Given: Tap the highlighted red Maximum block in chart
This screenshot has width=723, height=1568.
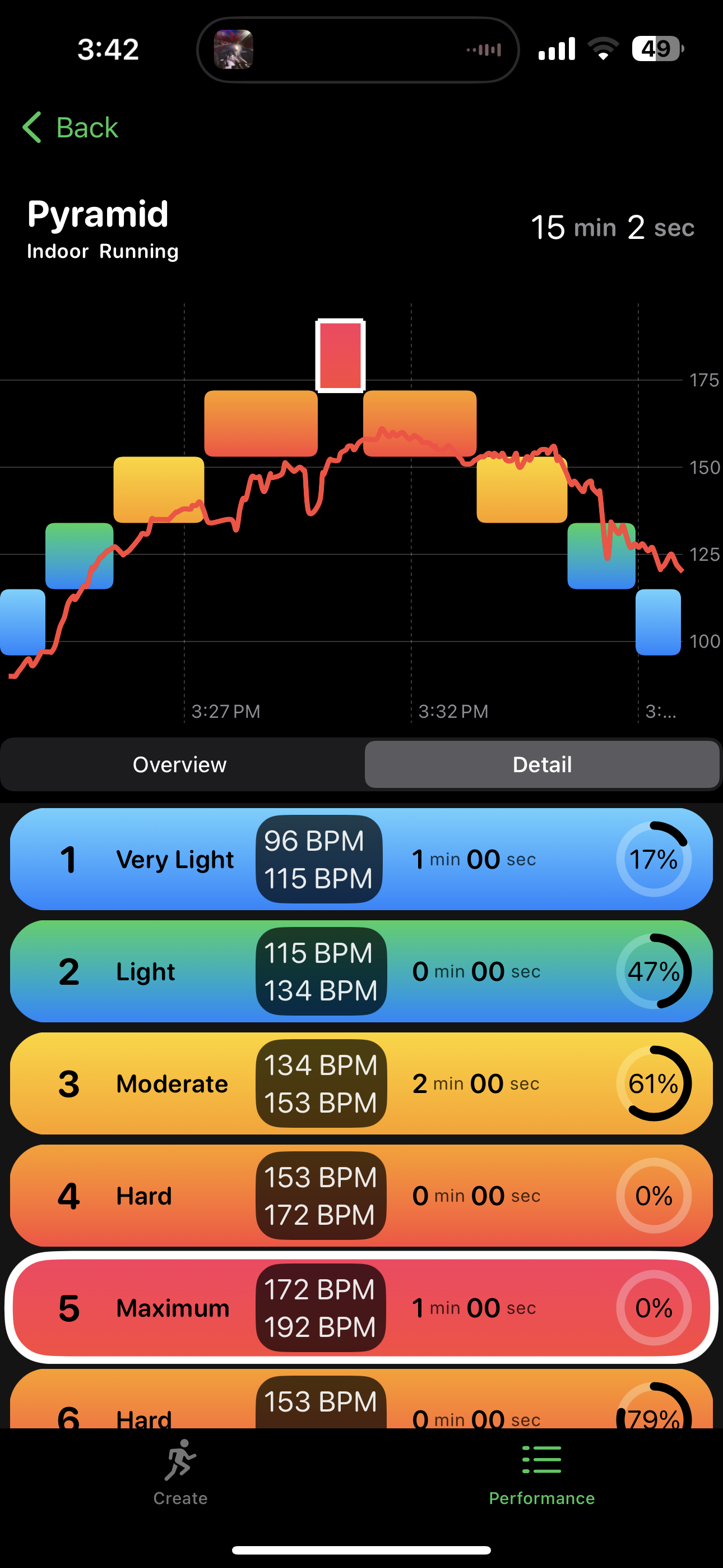Looking at the screenshot, I should click(340, 356).
